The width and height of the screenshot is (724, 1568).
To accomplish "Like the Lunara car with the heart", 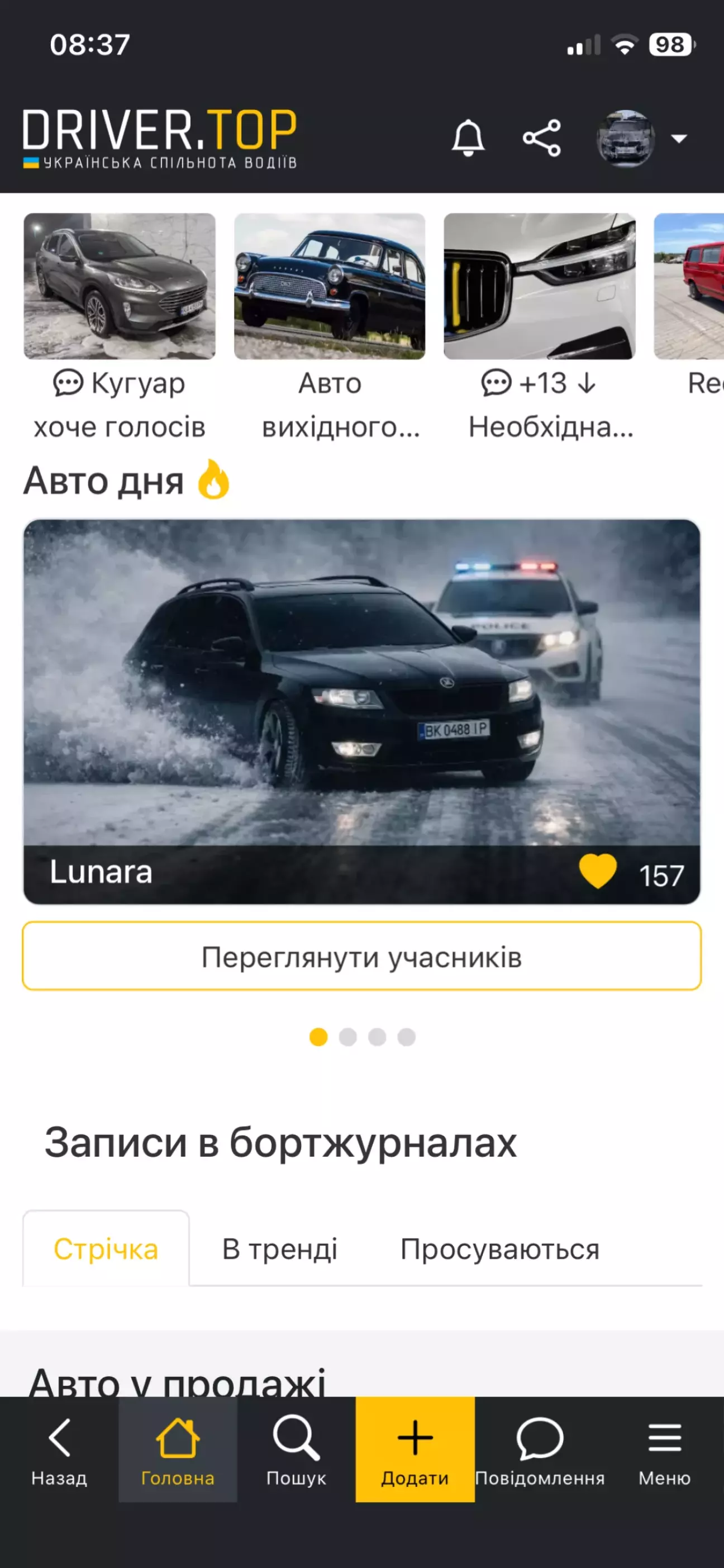I will pyautogui.click(x=597, y=872).
